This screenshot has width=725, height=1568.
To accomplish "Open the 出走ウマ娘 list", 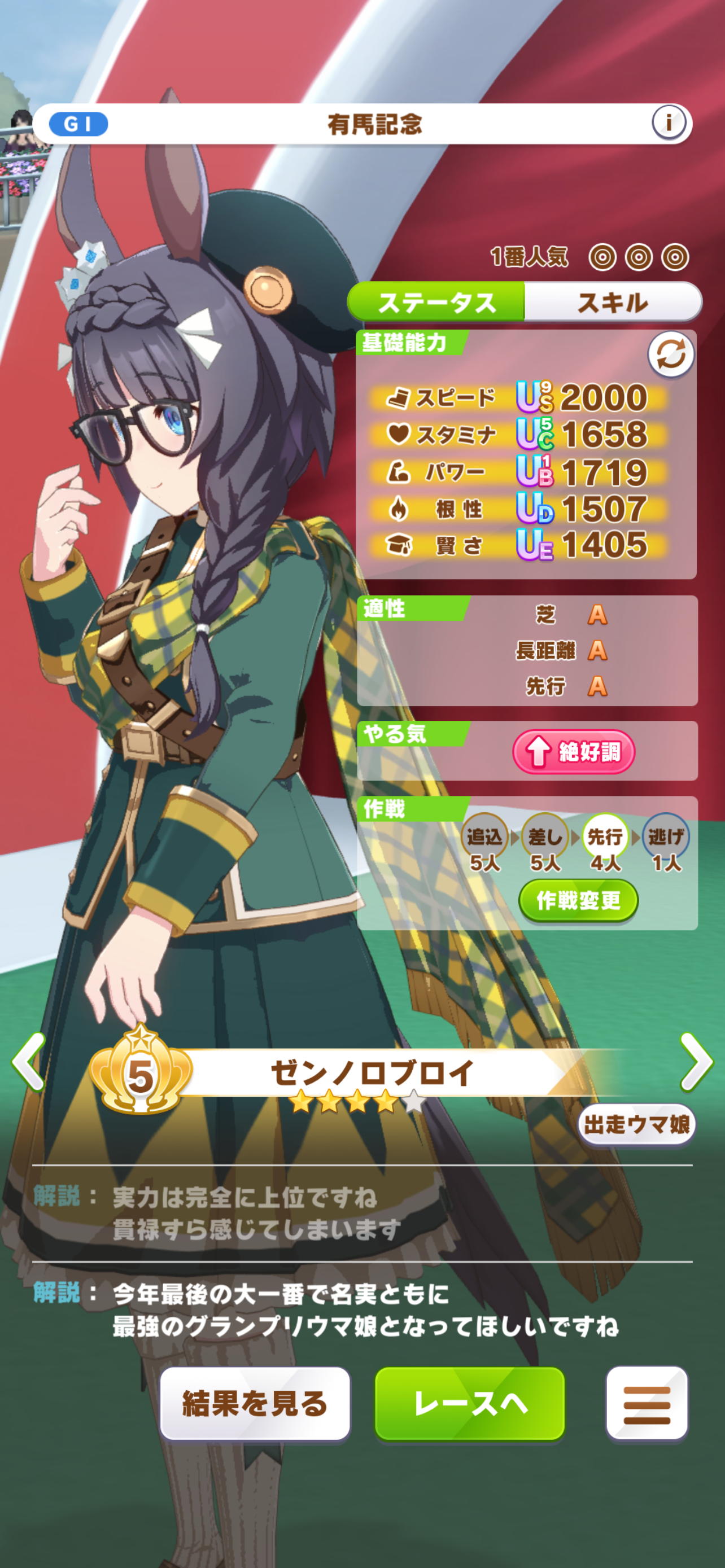I will (637, 1124).
